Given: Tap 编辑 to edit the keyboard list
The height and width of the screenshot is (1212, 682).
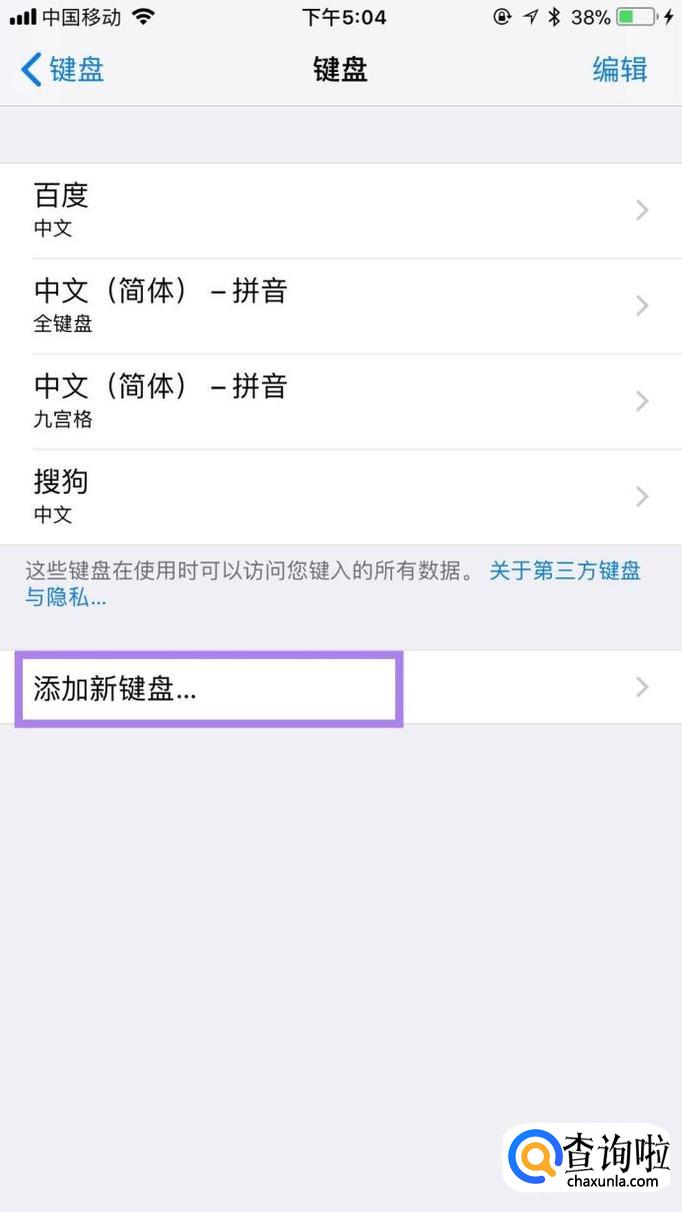Looking at the screenshot, I should (x=619, y=70).
